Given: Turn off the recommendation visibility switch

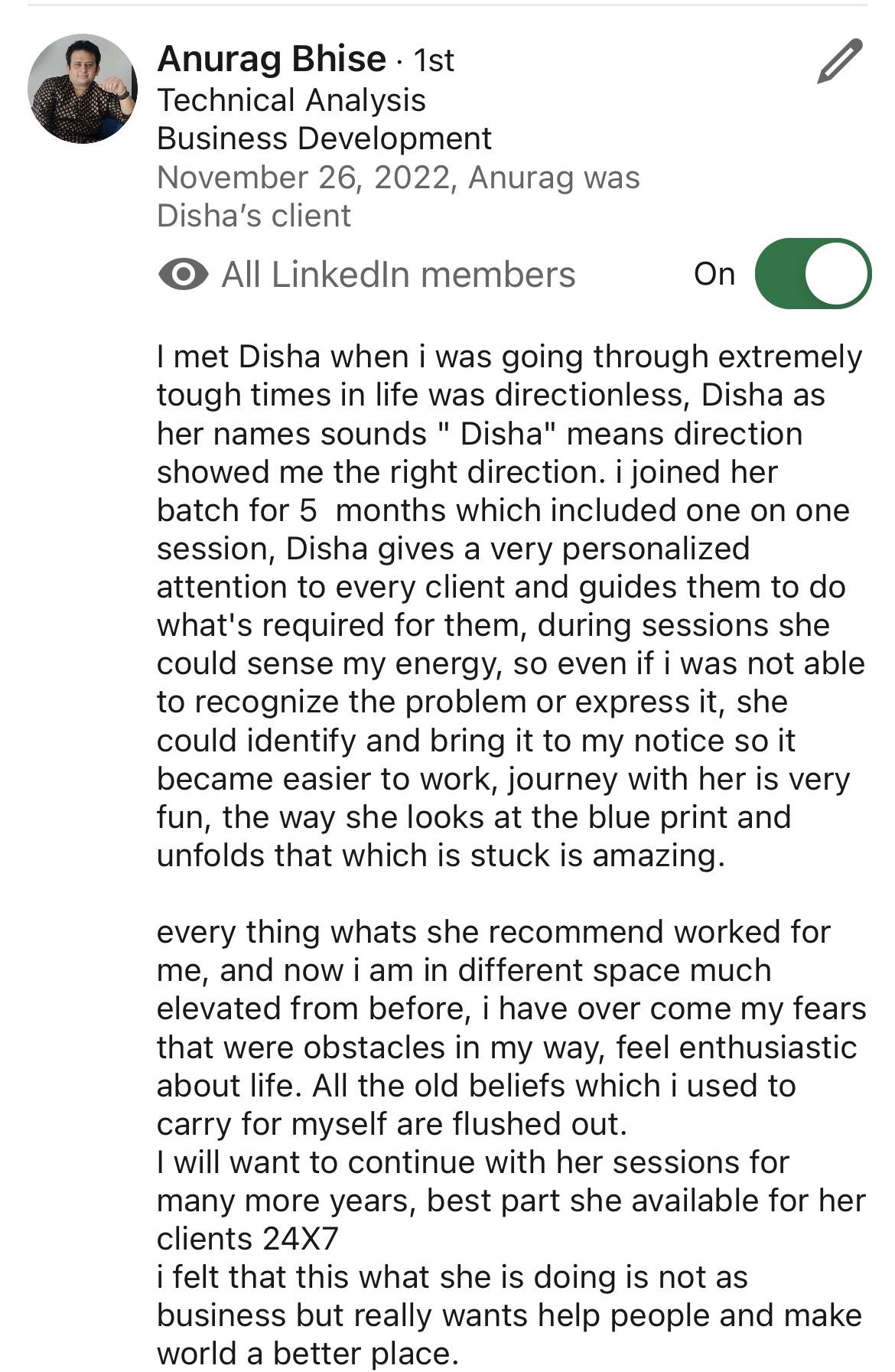Looking at the screenshot, I should 812,274.
